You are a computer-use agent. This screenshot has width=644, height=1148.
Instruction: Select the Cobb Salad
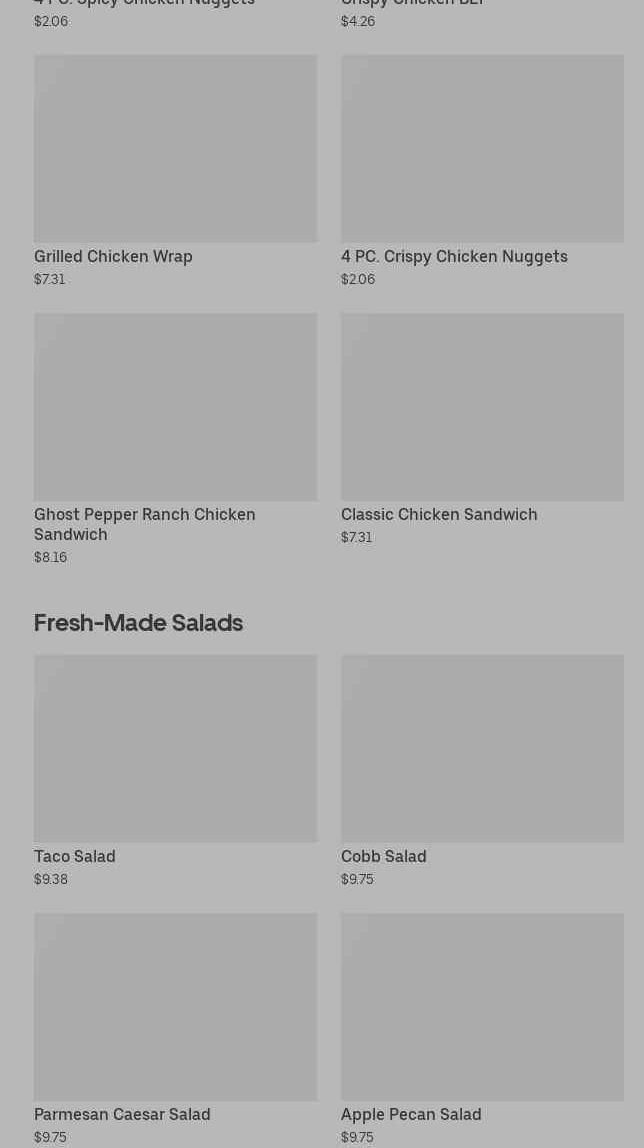(x=482, y=771)
